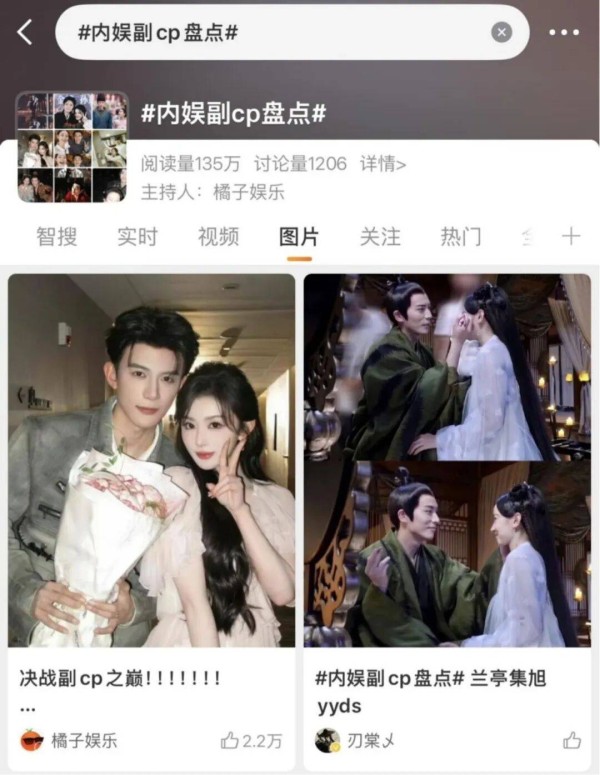Like the post by 刃棠乂

(x=572, y=741)
